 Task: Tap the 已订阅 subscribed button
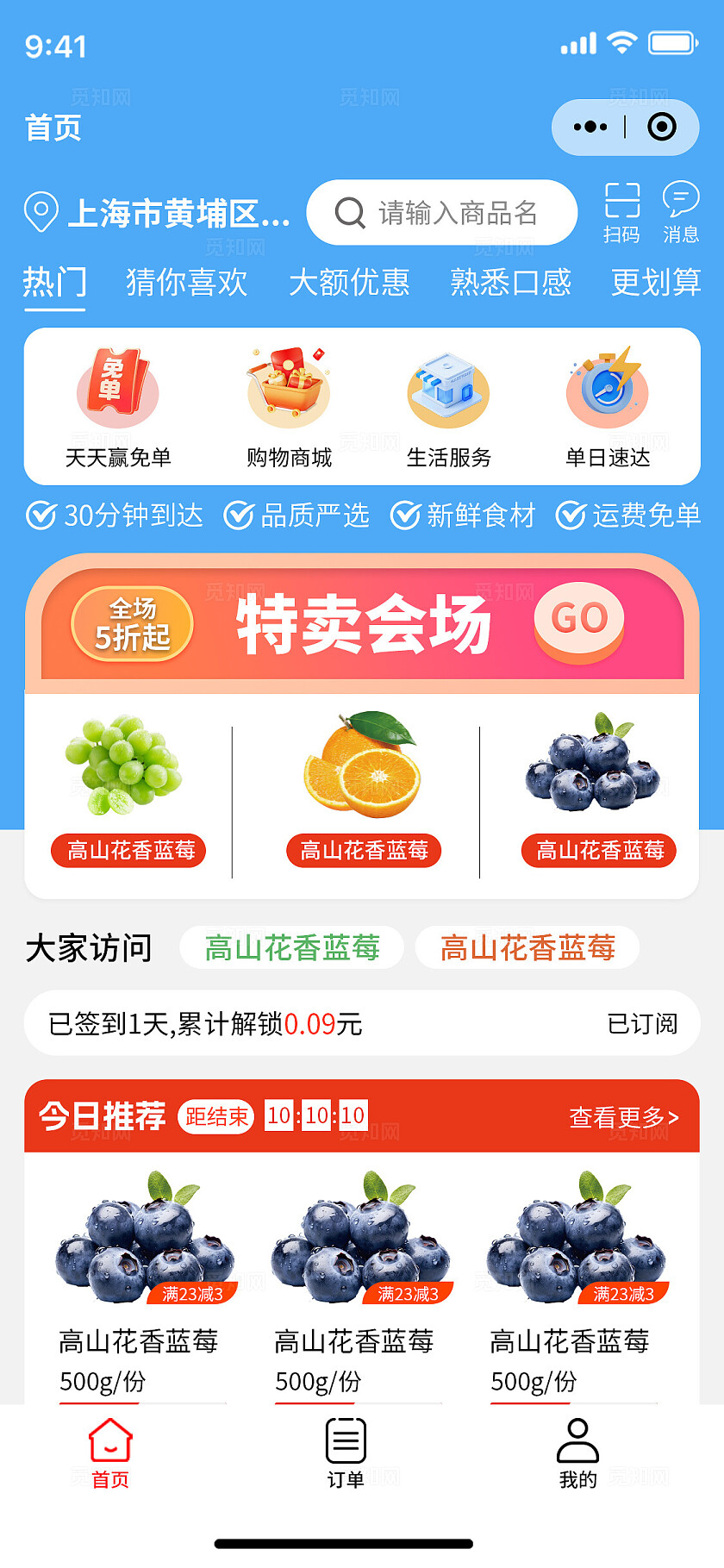tap(643, 1024)
